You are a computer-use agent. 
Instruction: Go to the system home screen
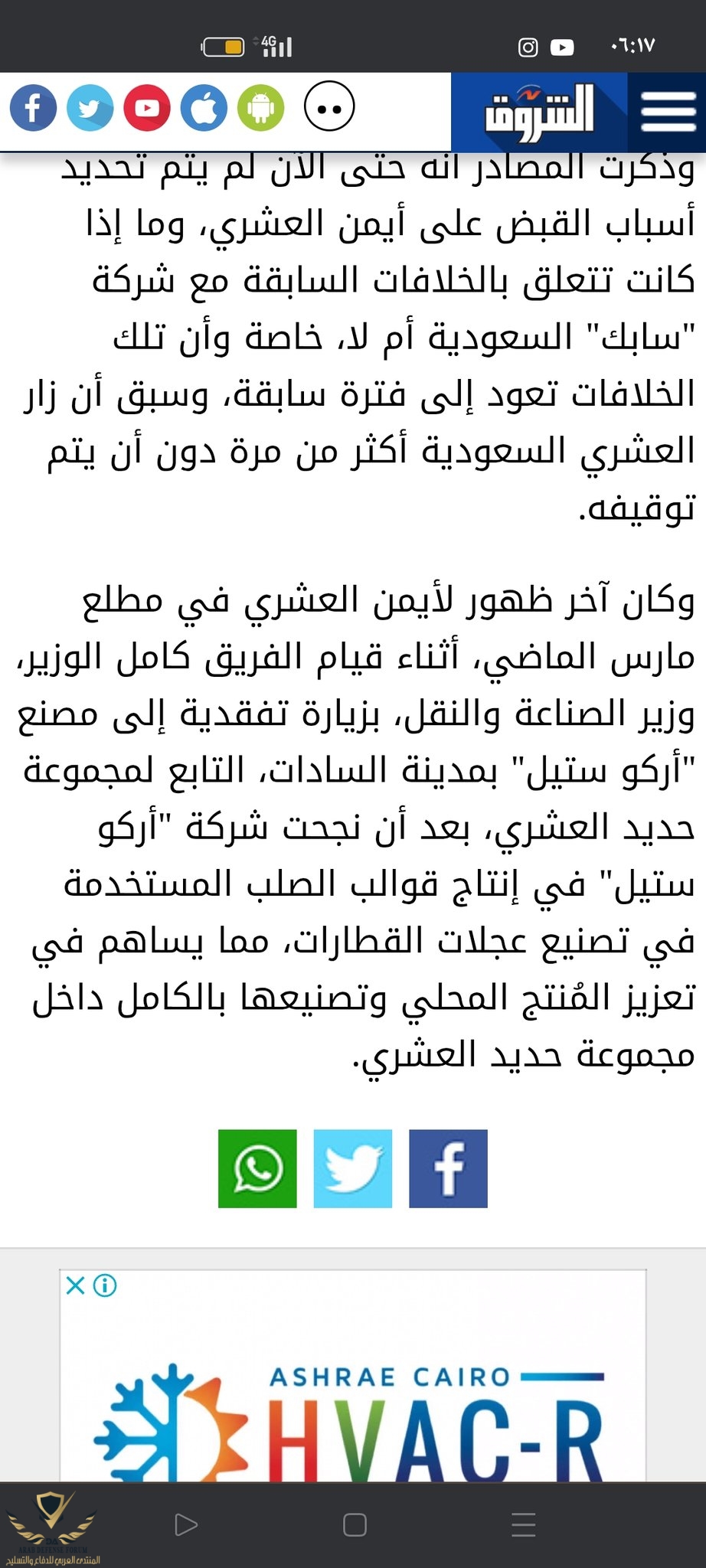tap(355, 1525)
